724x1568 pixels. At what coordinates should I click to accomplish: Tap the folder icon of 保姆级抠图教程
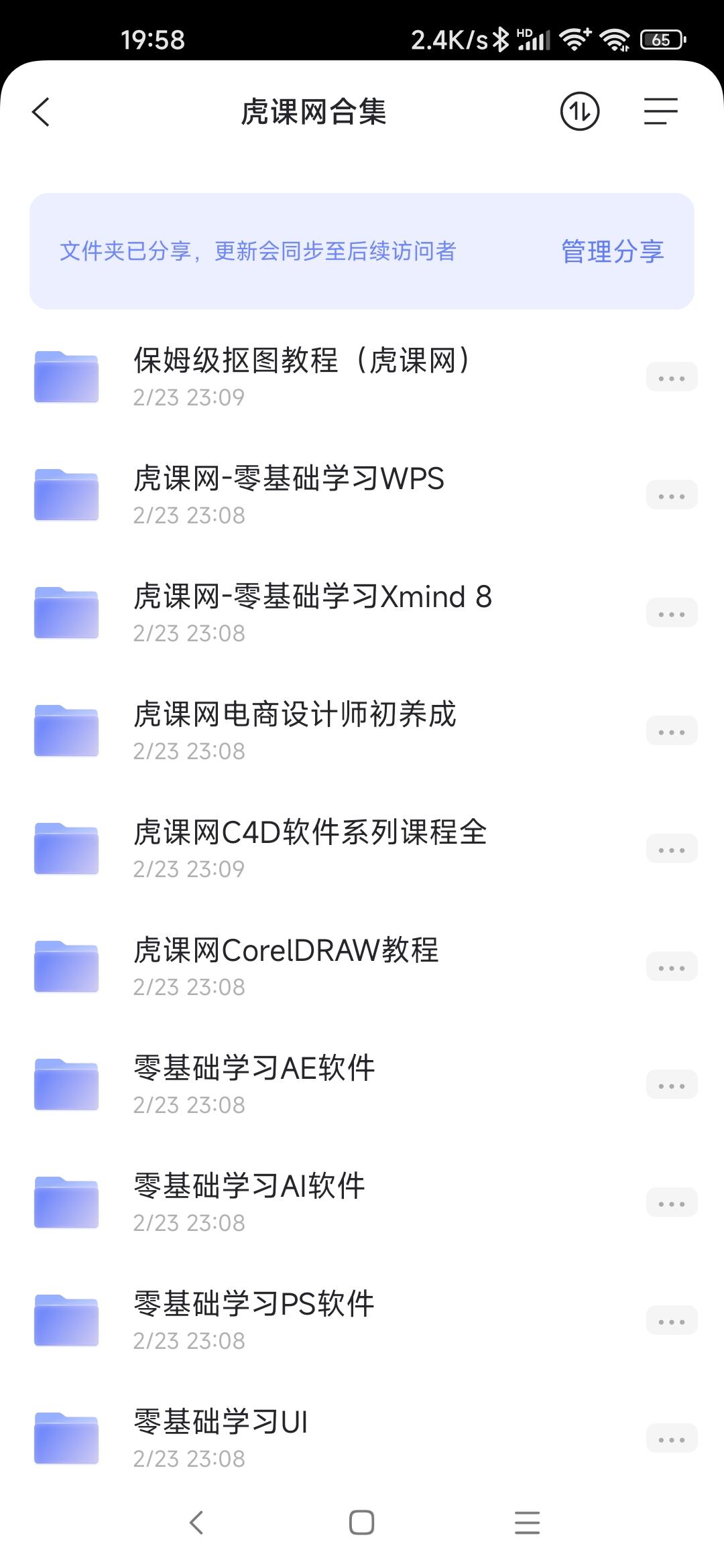pyautogui.click(x=65, y=377)
